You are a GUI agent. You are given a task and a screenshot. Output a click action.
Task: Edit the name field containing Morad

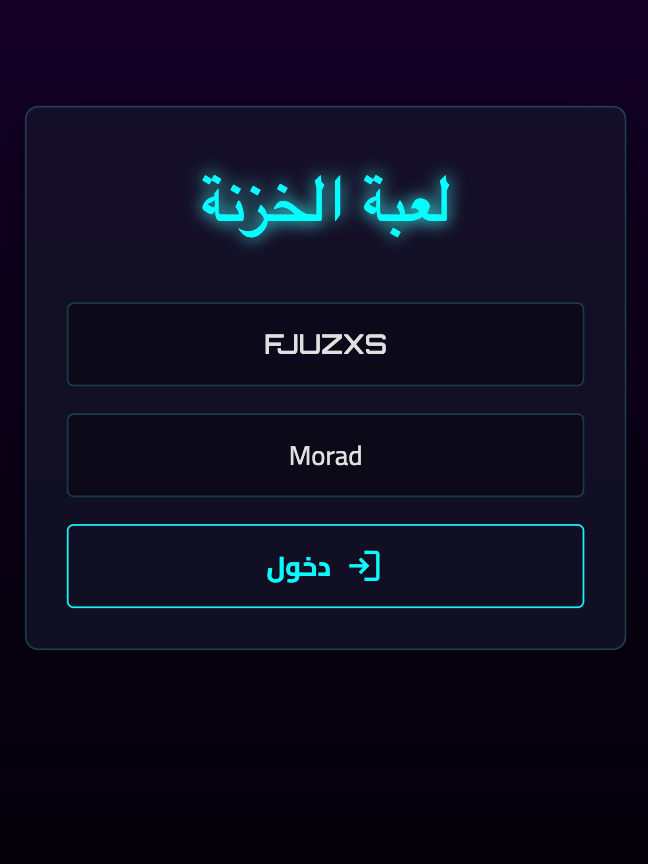tap(325, 455)
